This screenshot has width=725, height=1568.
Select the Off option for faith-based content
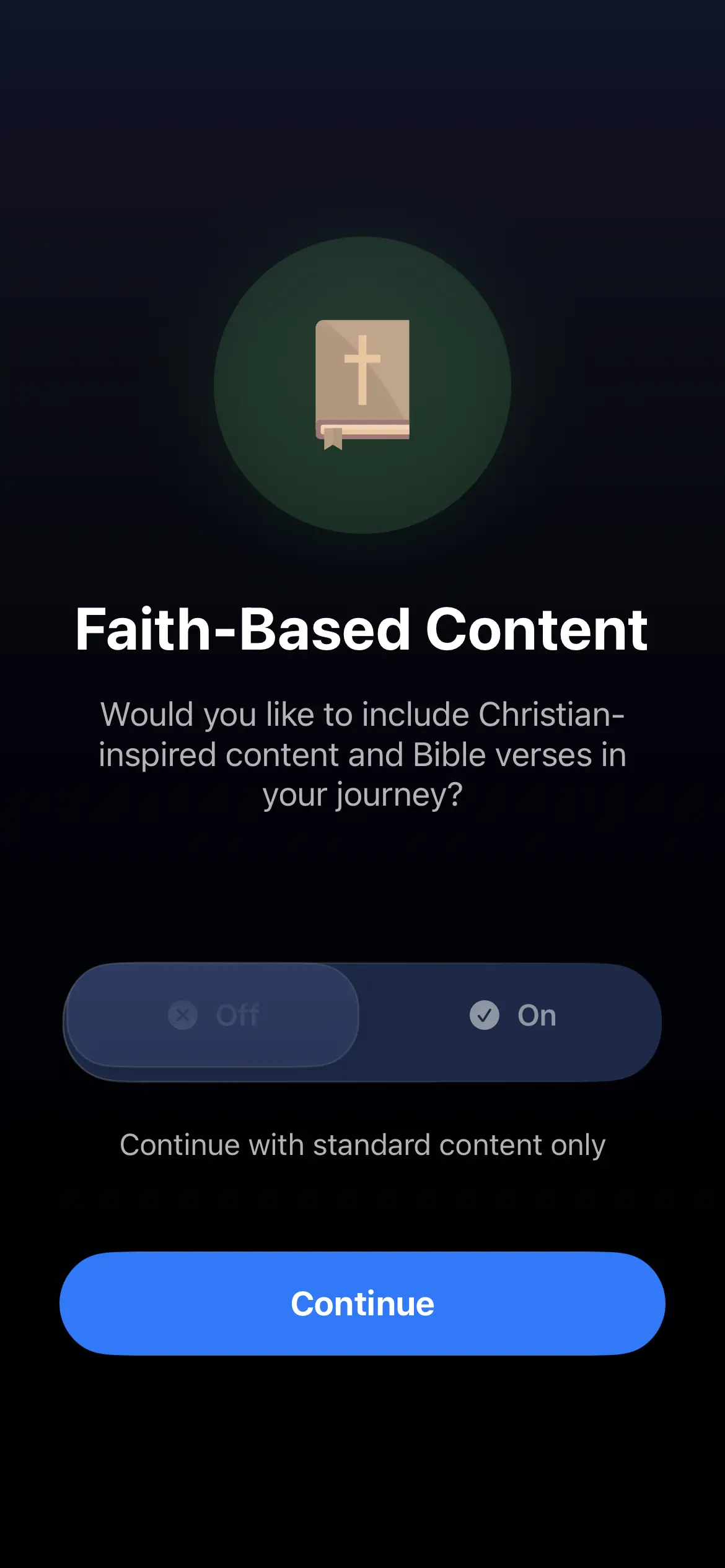[213, 1016]
